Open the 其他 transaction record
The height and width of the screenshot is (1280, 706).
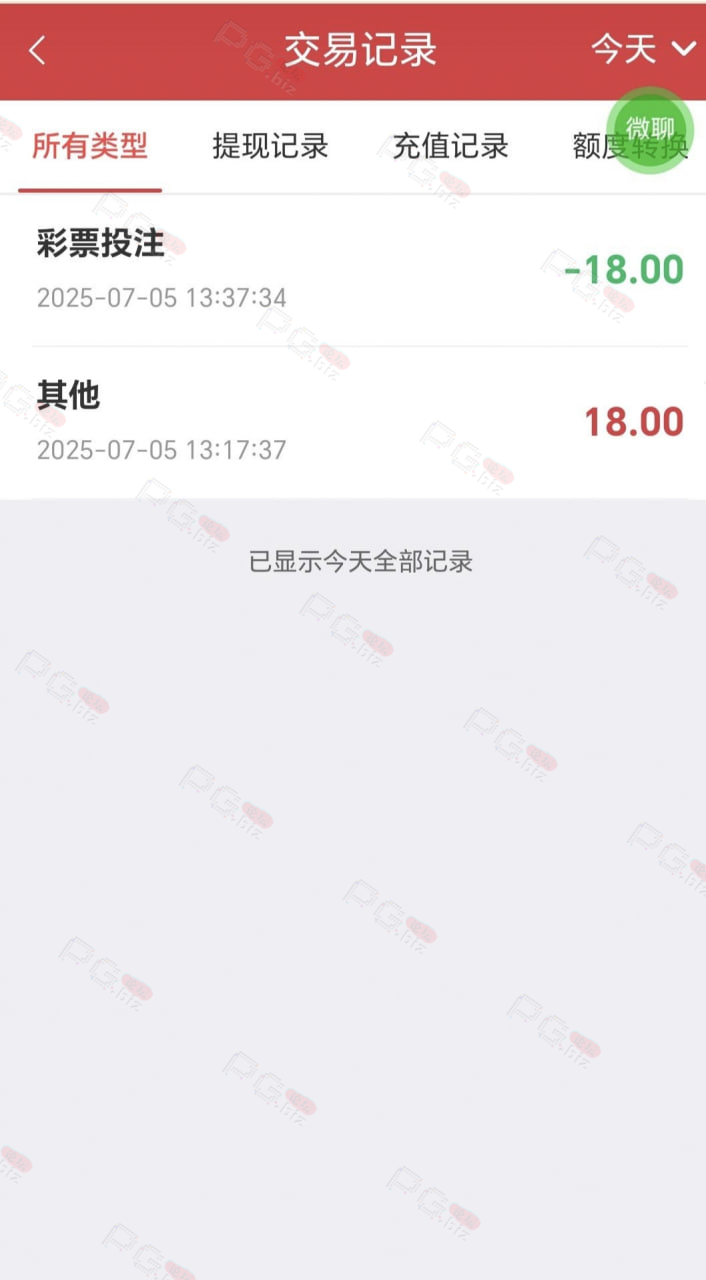click(360, 422)
